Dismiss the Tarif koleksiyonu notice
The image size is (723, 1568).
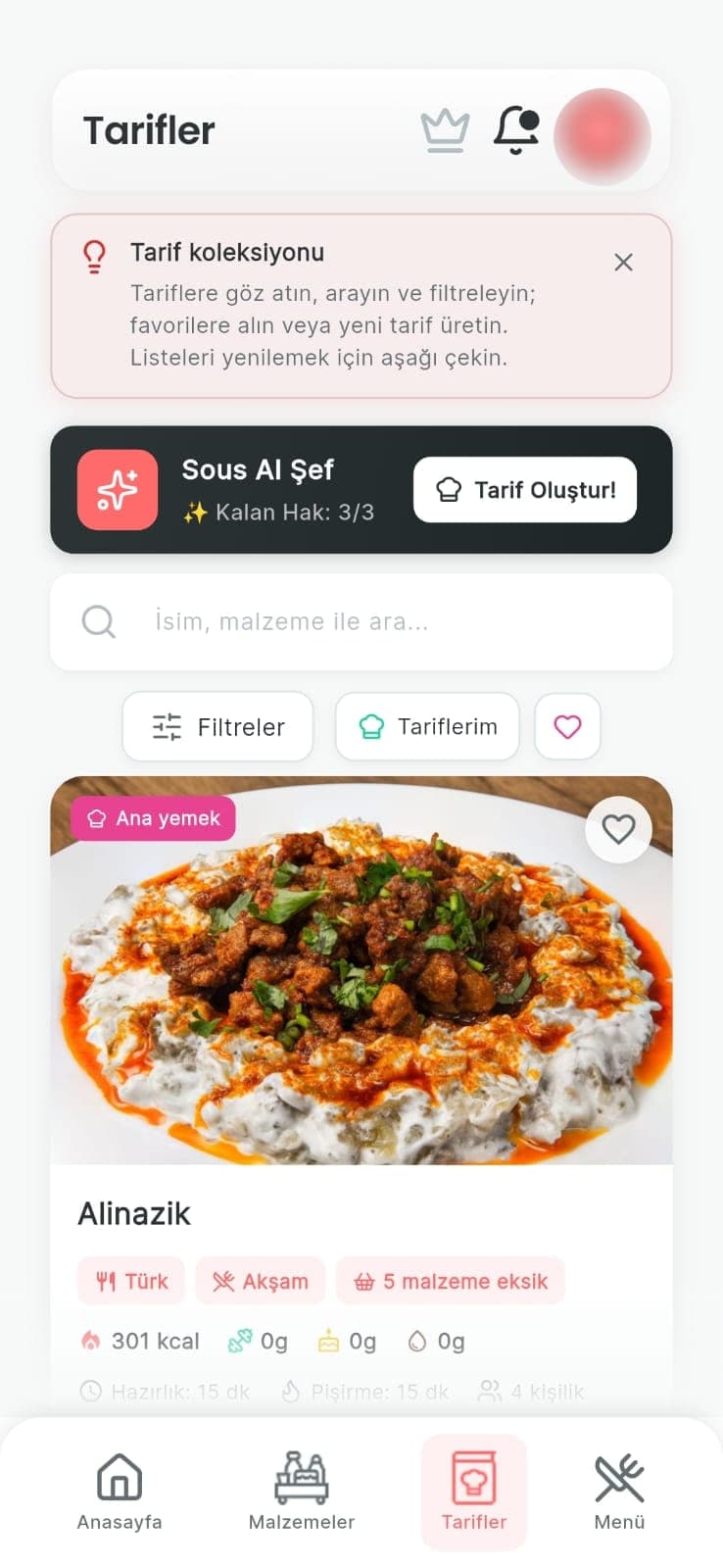(x=624, y=262)
